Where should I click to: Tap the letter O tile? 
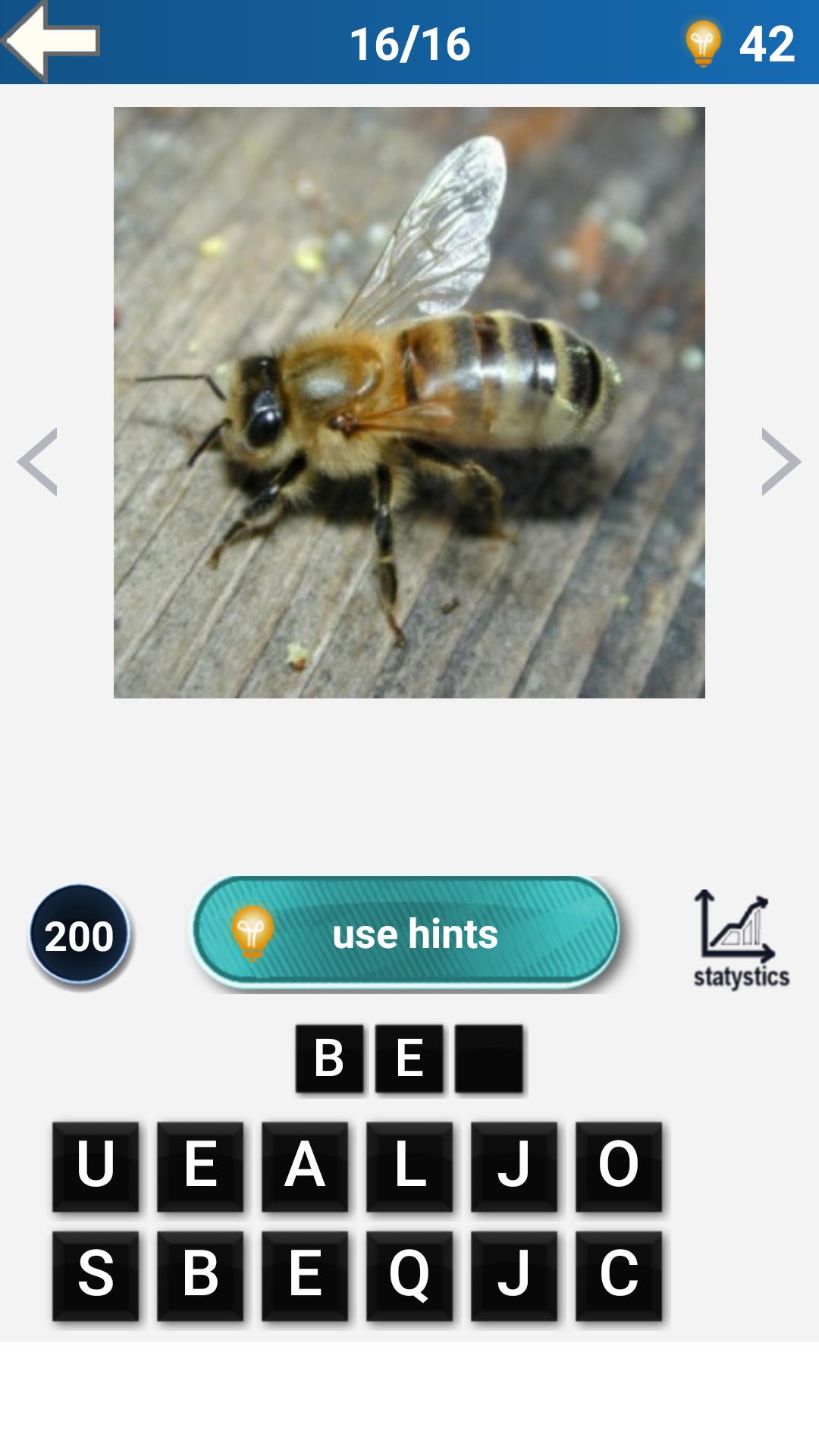(619, 1166)
